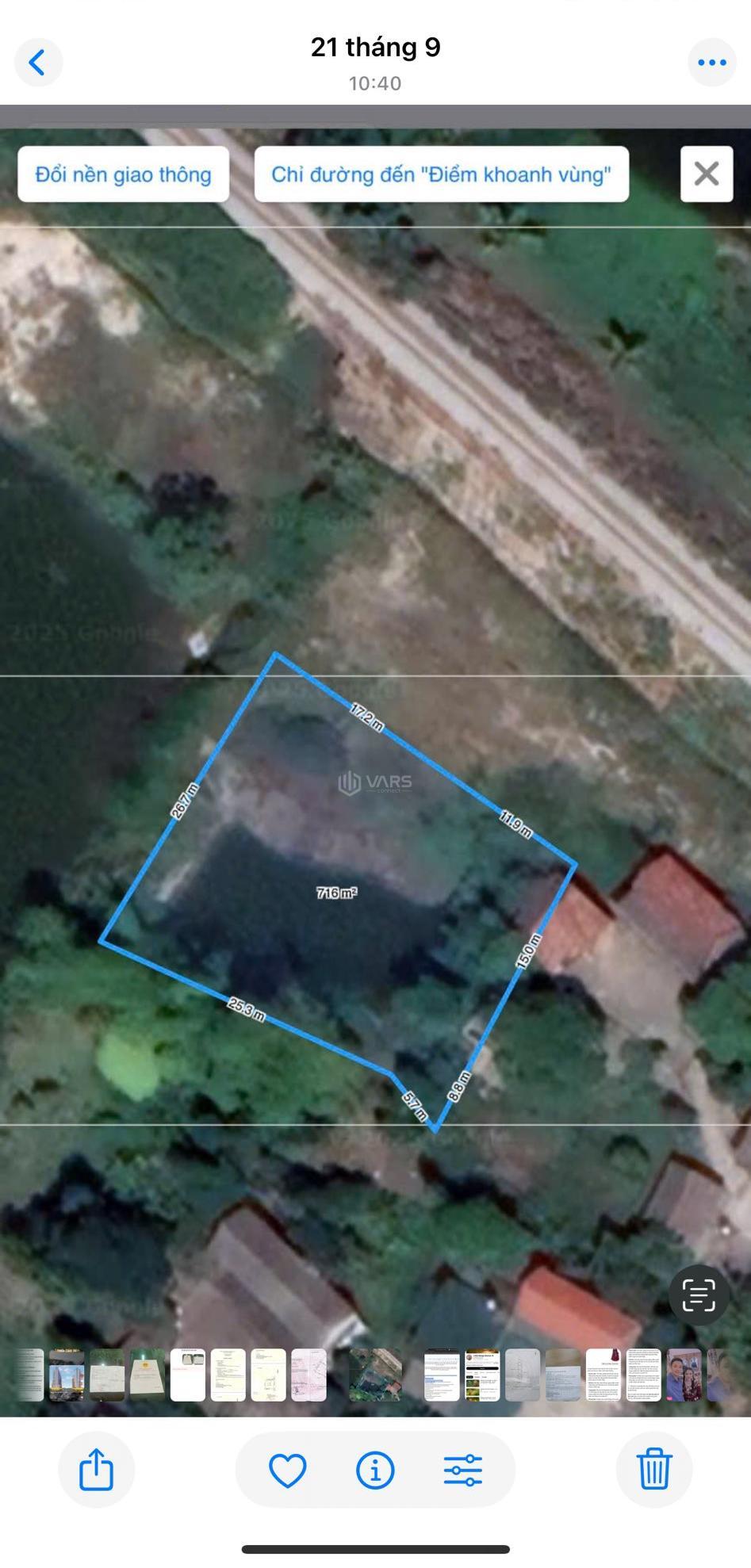Delete this photo with the trash icon

pos(654,1470)
